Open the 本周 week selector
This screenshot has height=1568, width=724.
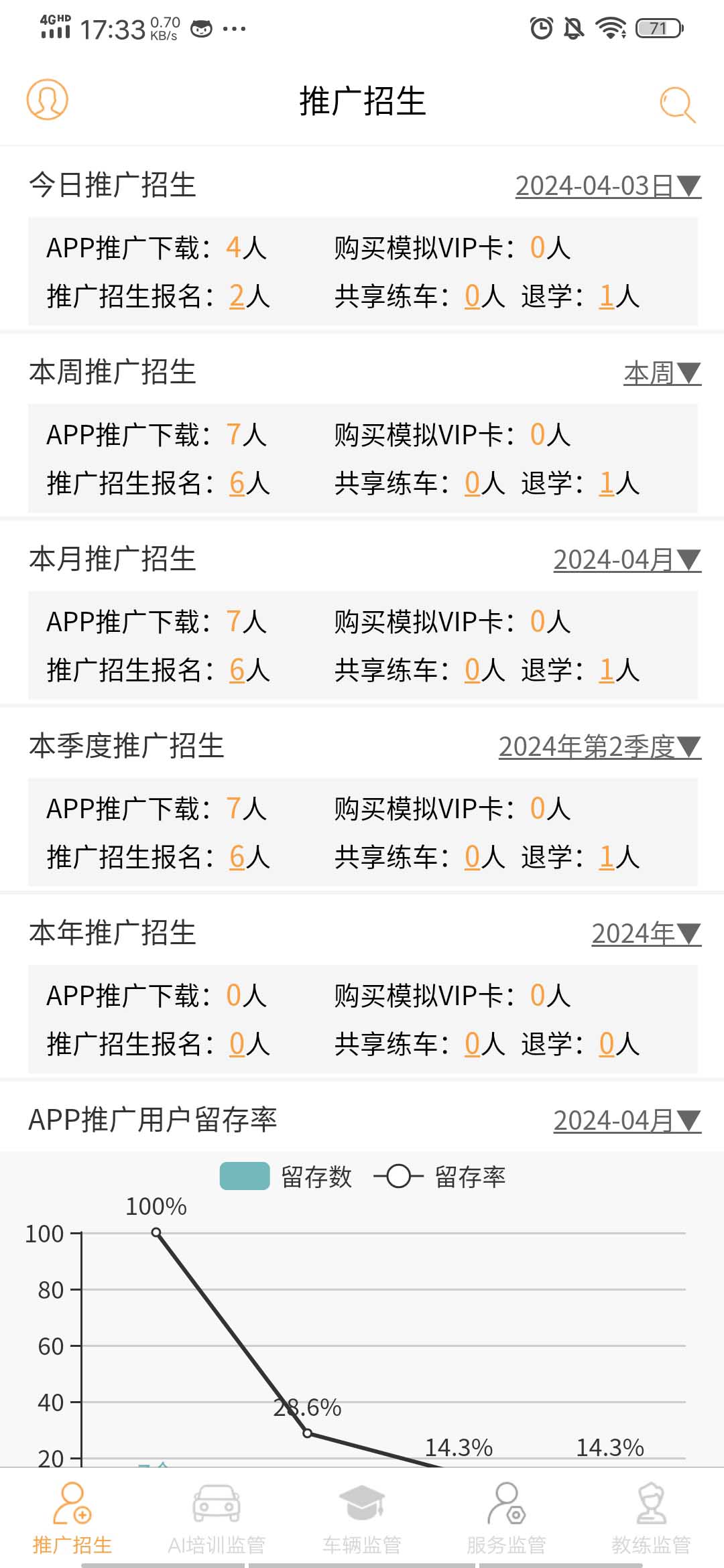(662, 373)
